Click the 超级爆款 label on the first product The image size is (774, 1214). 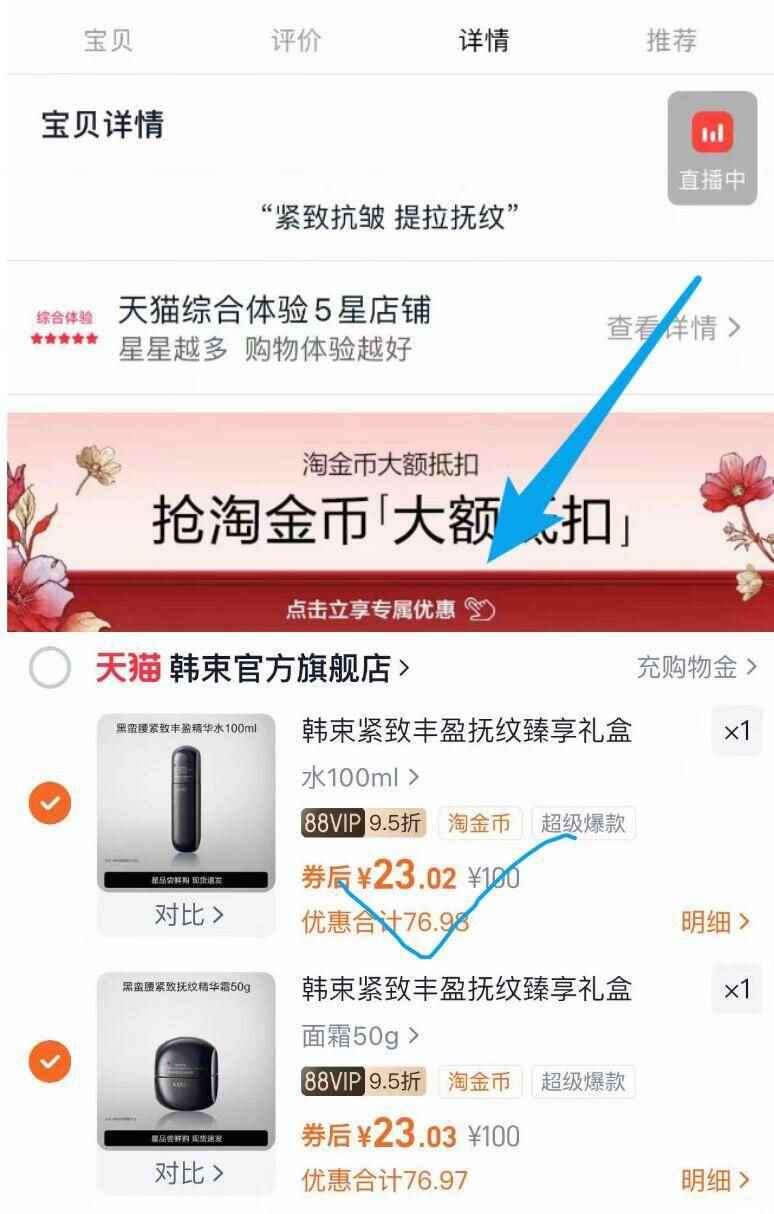[584, 823]
